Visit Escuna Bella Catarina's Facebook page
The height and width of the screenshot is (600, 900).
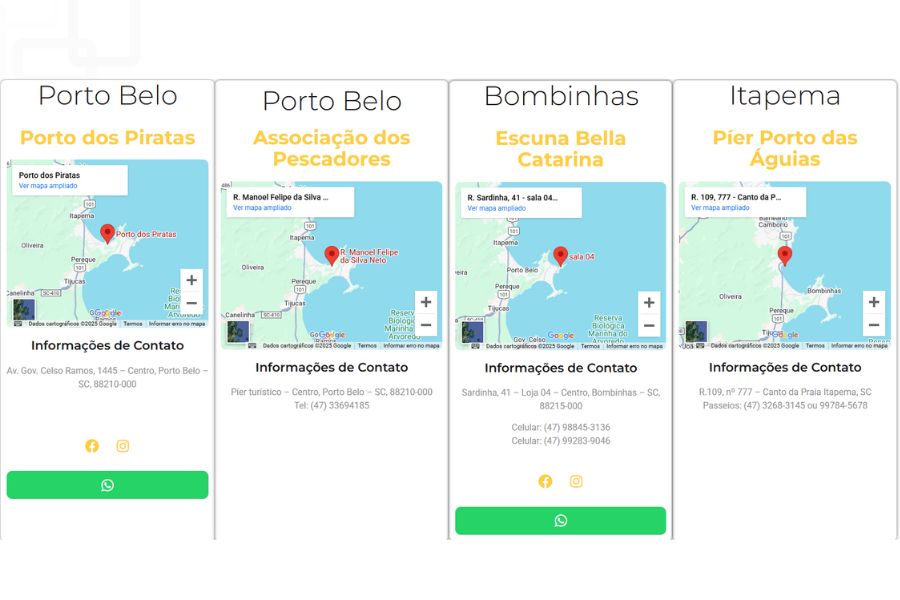pos(545,481)
